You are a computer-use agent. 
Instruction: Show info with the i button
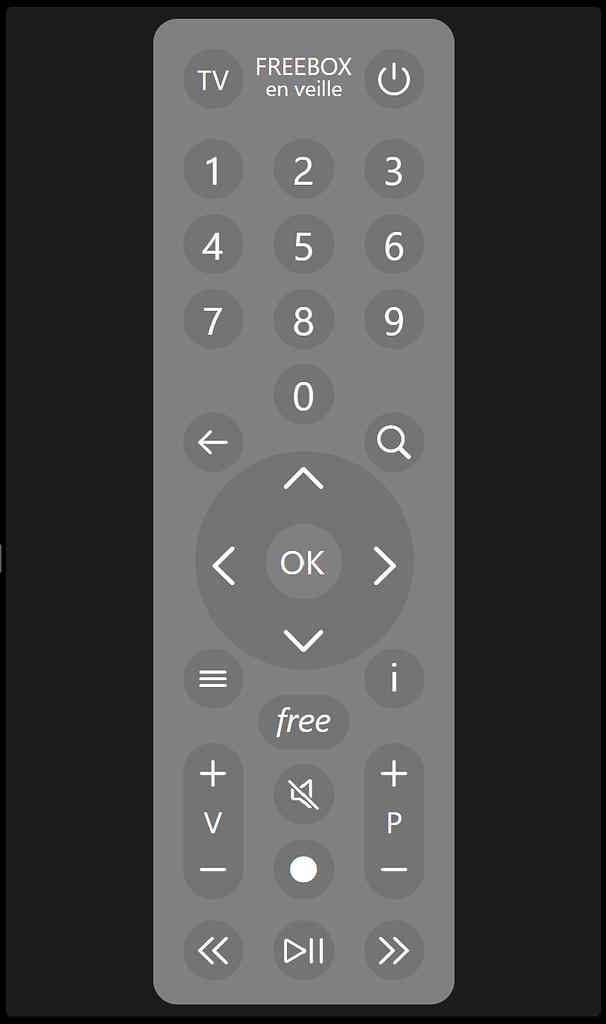(394, 679)
